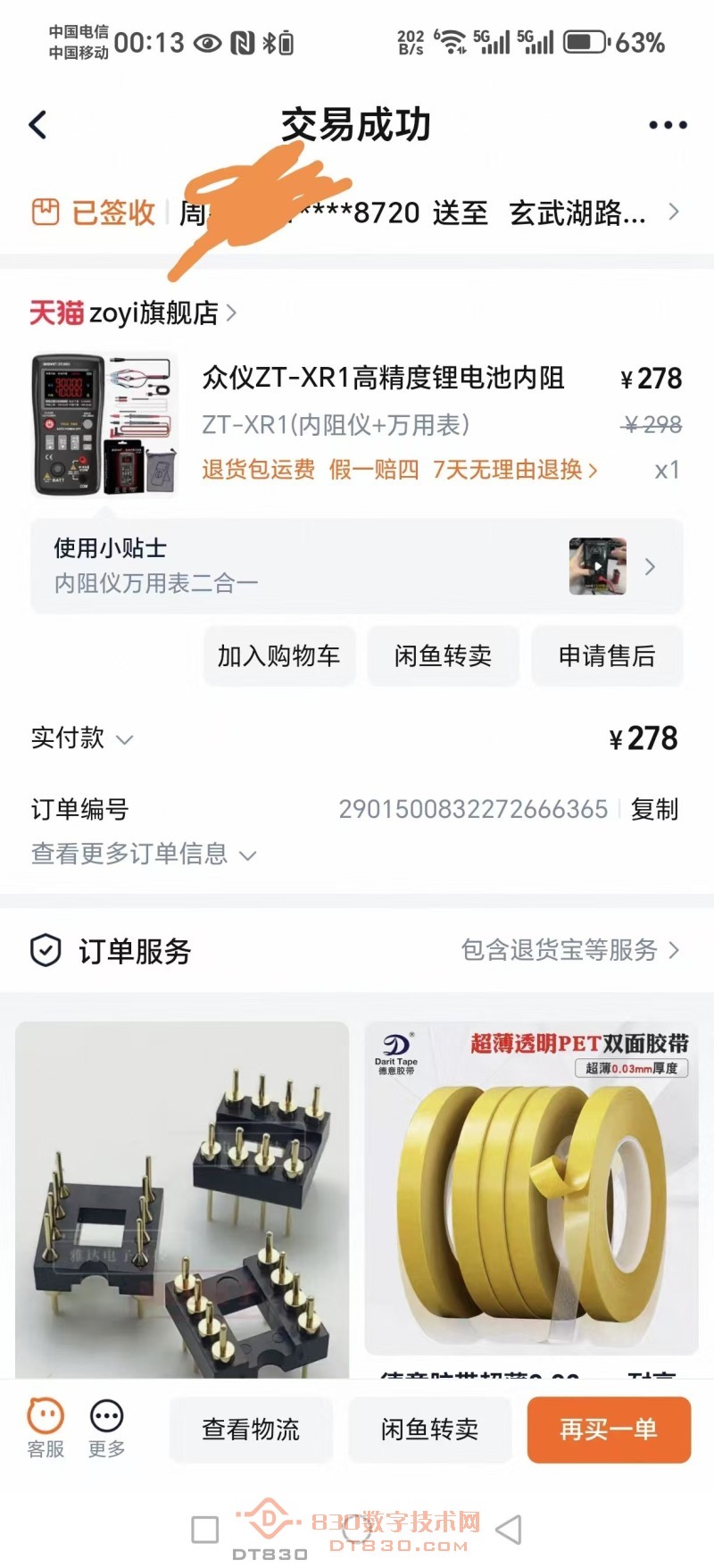
Task: Open delivery address via its chevron
Action: [675, 212]
